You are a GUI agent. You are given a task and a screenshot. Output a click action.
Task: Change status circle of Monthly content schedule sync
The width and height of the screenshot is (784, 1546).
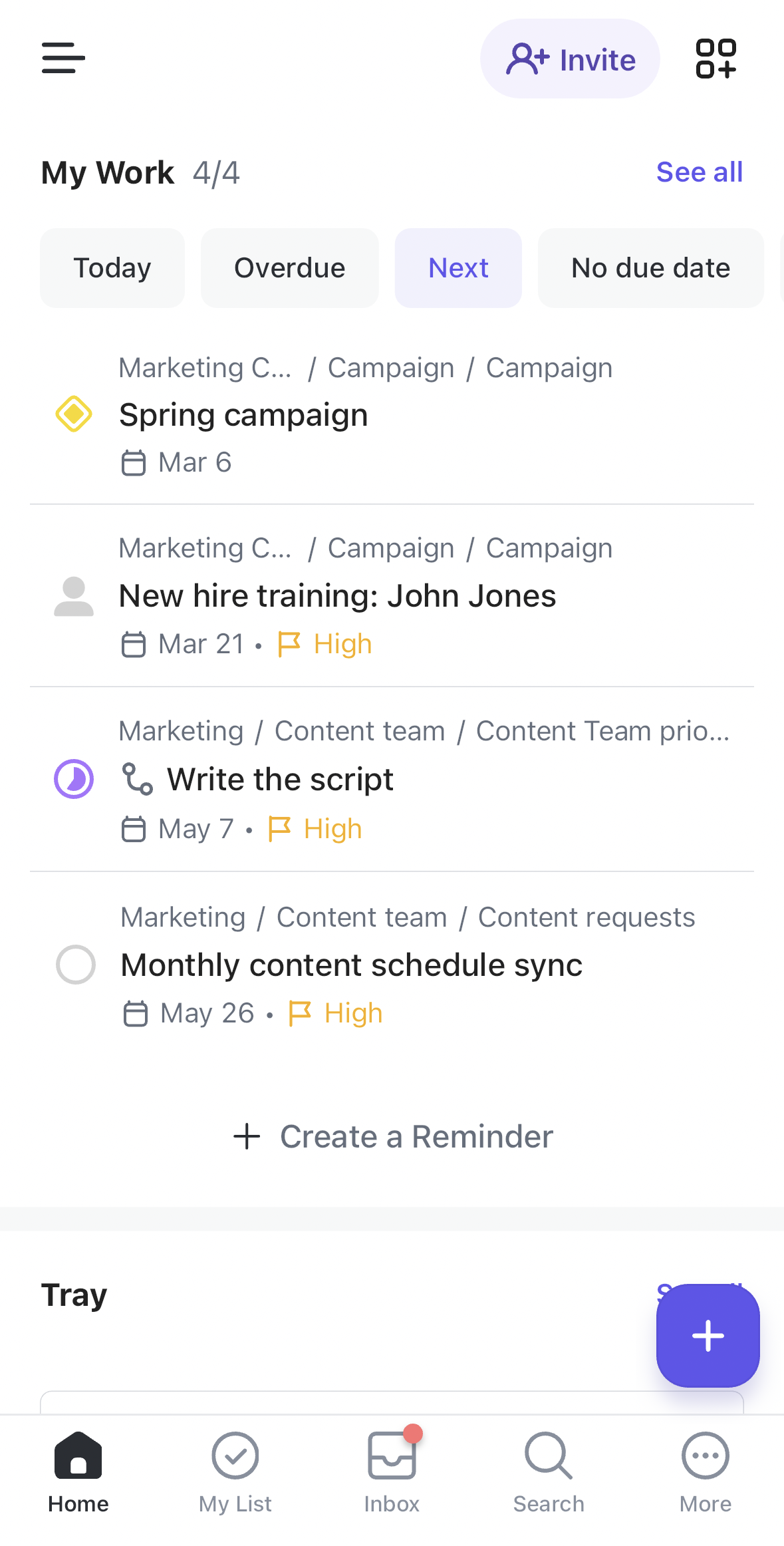(x=76, y=965)
